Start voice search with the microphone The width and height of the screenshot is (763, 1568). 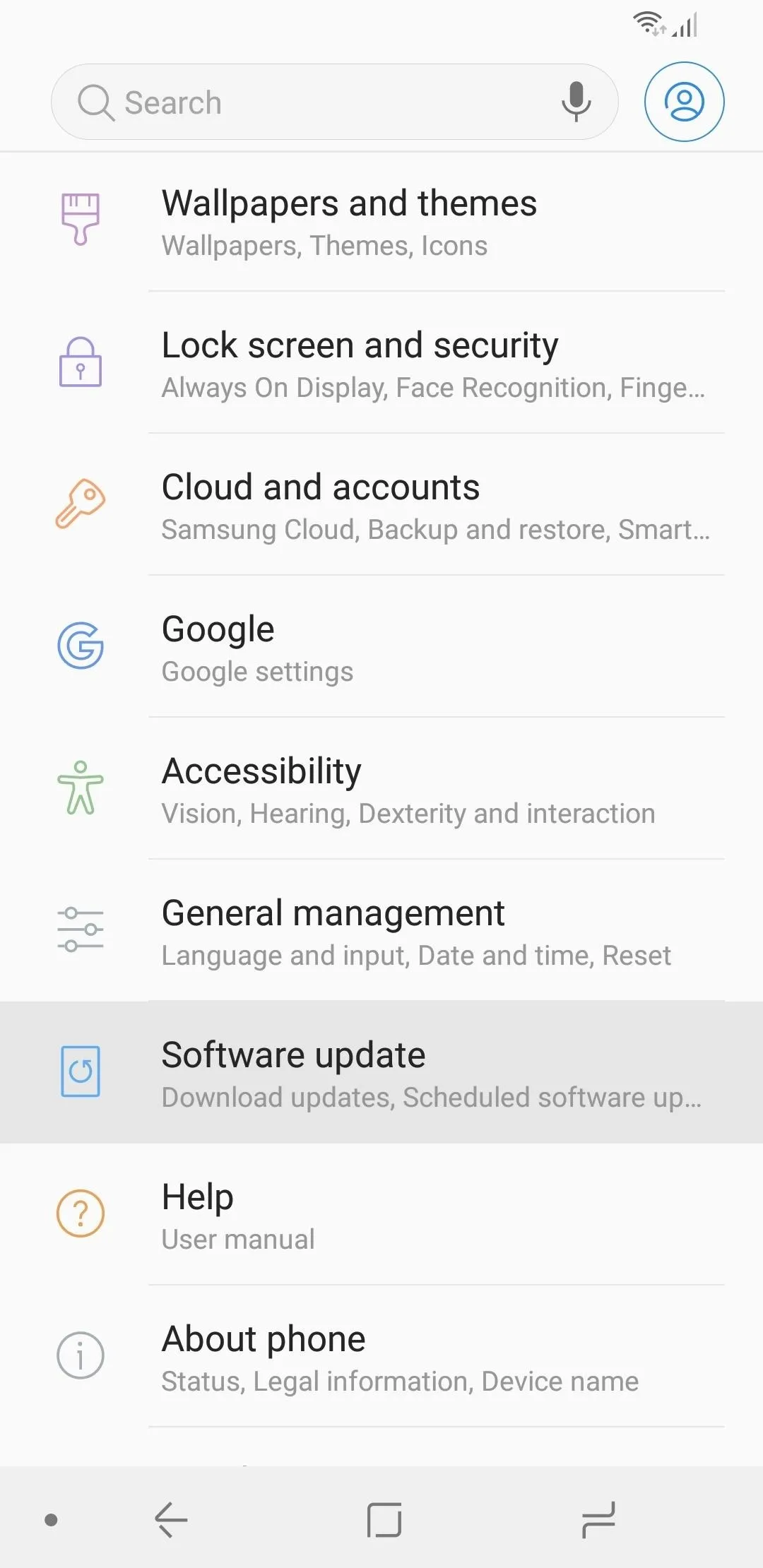576,102
